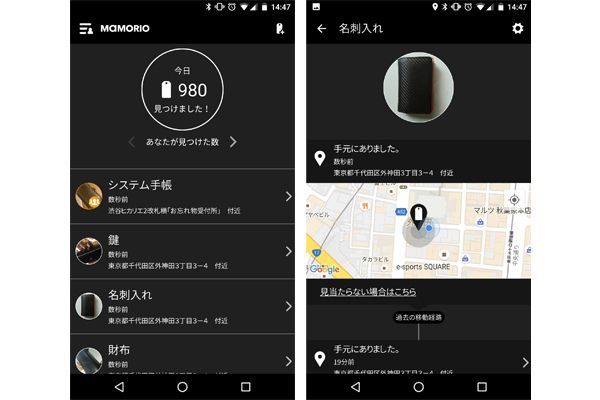
Task: Go to previous stat before あなたが見つけた数
Action: [131, 142]
